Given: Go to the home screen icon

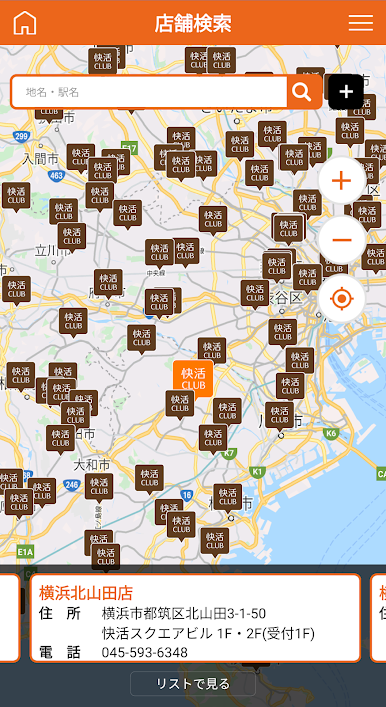Looking at the screenshot, I should pyautogui.click(x=25, y=23).
